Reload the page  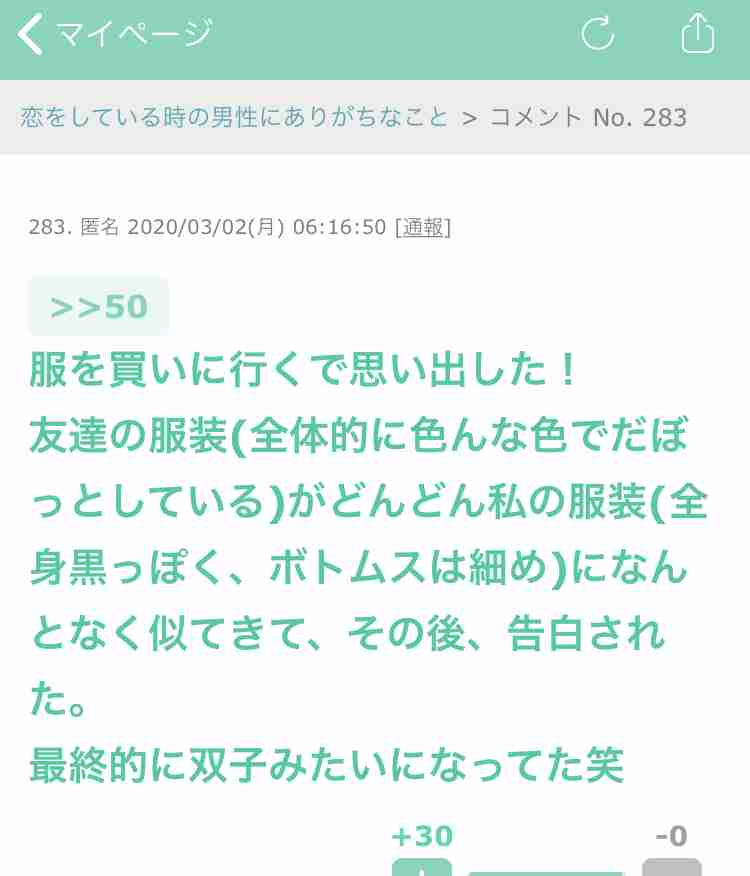click(597, 34)
